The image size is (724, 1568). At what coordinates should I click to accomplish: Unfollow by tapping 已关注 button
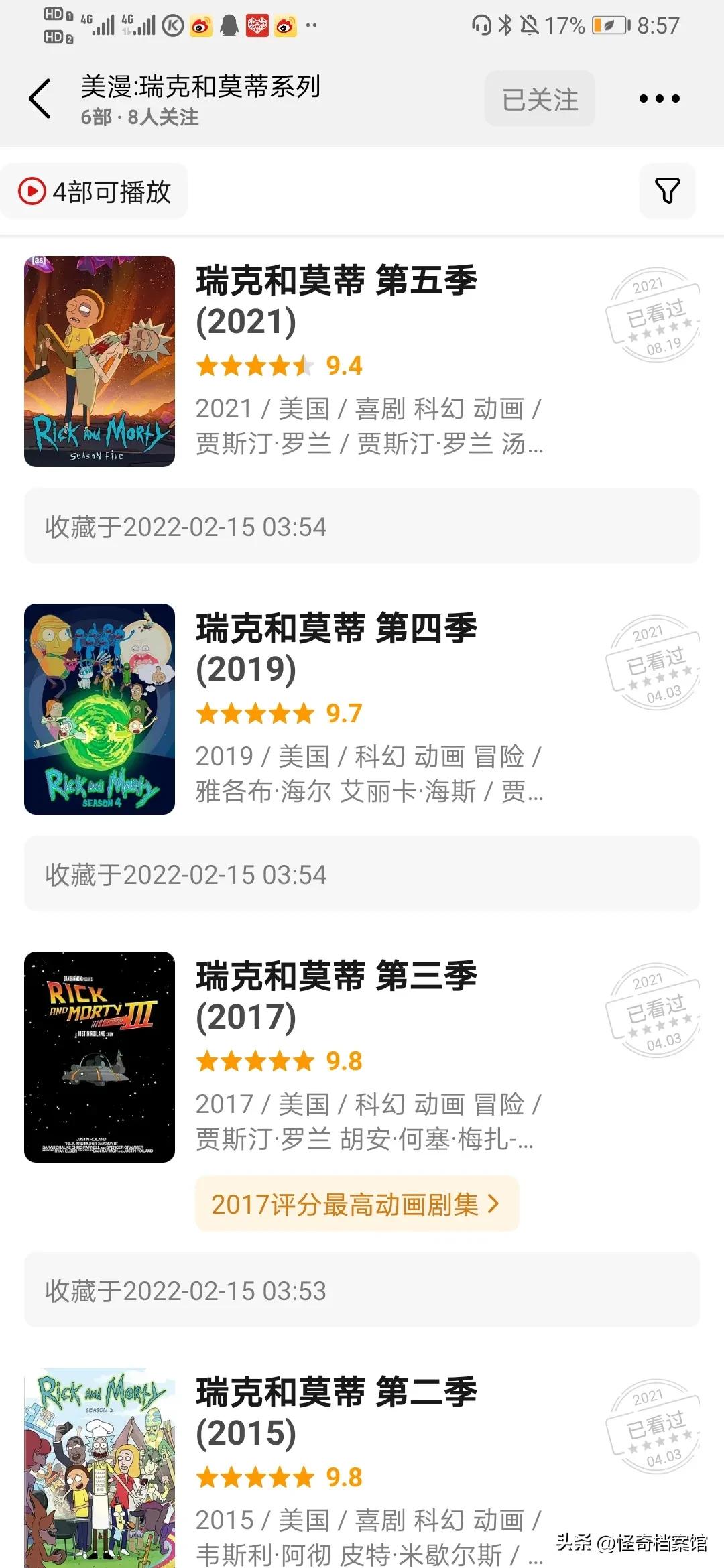pyautogui.click(x=538, y=98)
